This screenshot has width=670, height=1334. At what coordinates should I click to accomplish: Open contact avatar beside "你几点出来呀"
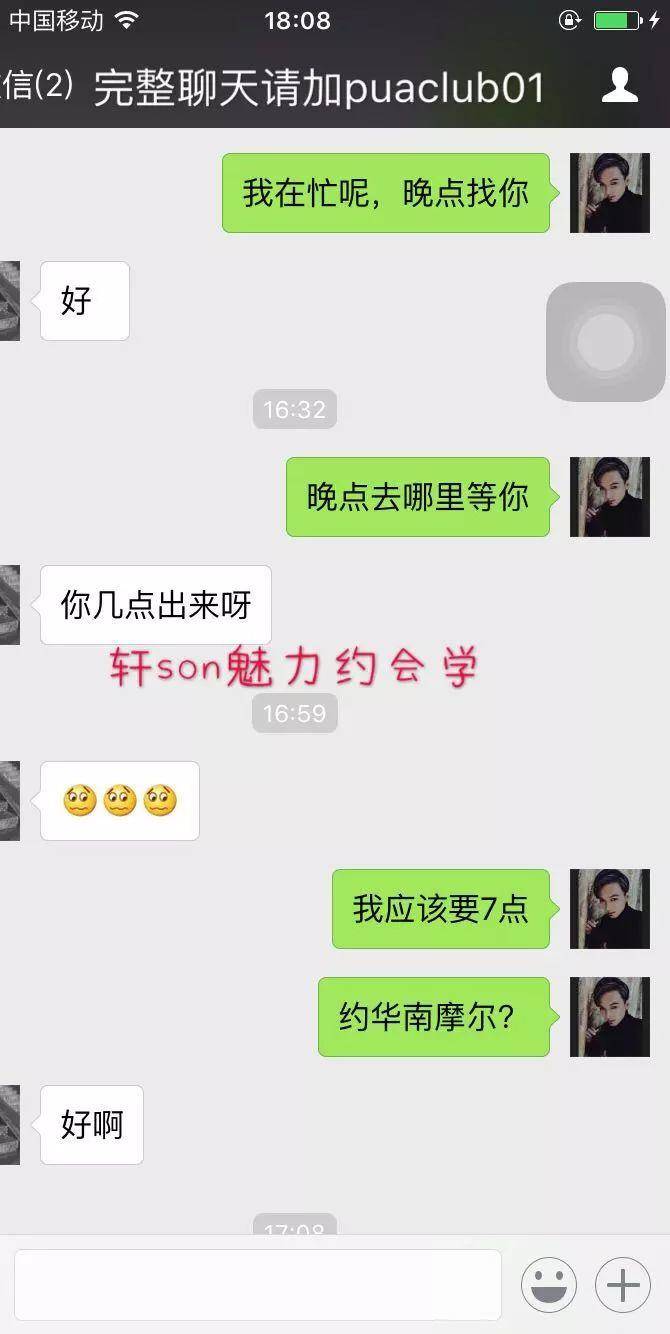coord(9,605)
